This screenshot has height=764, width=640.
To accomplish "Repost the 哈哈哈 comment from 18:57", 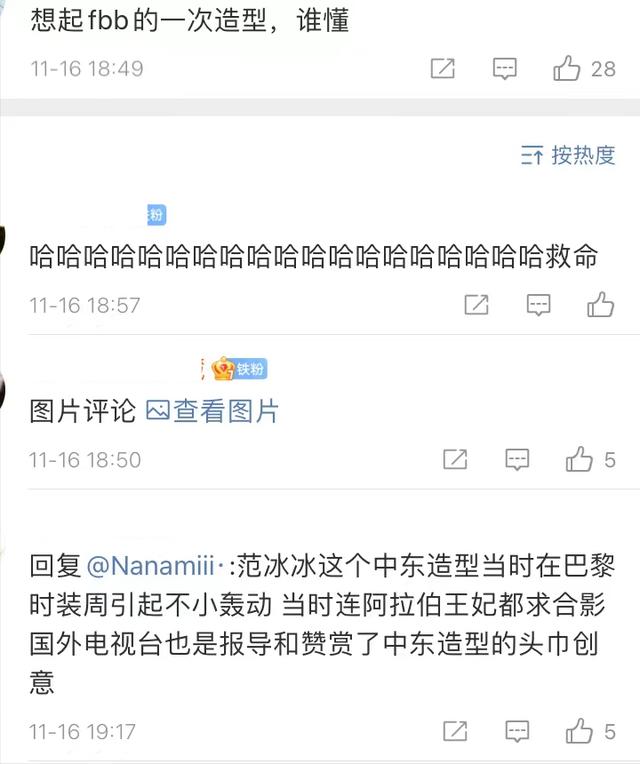I will 477,305.
